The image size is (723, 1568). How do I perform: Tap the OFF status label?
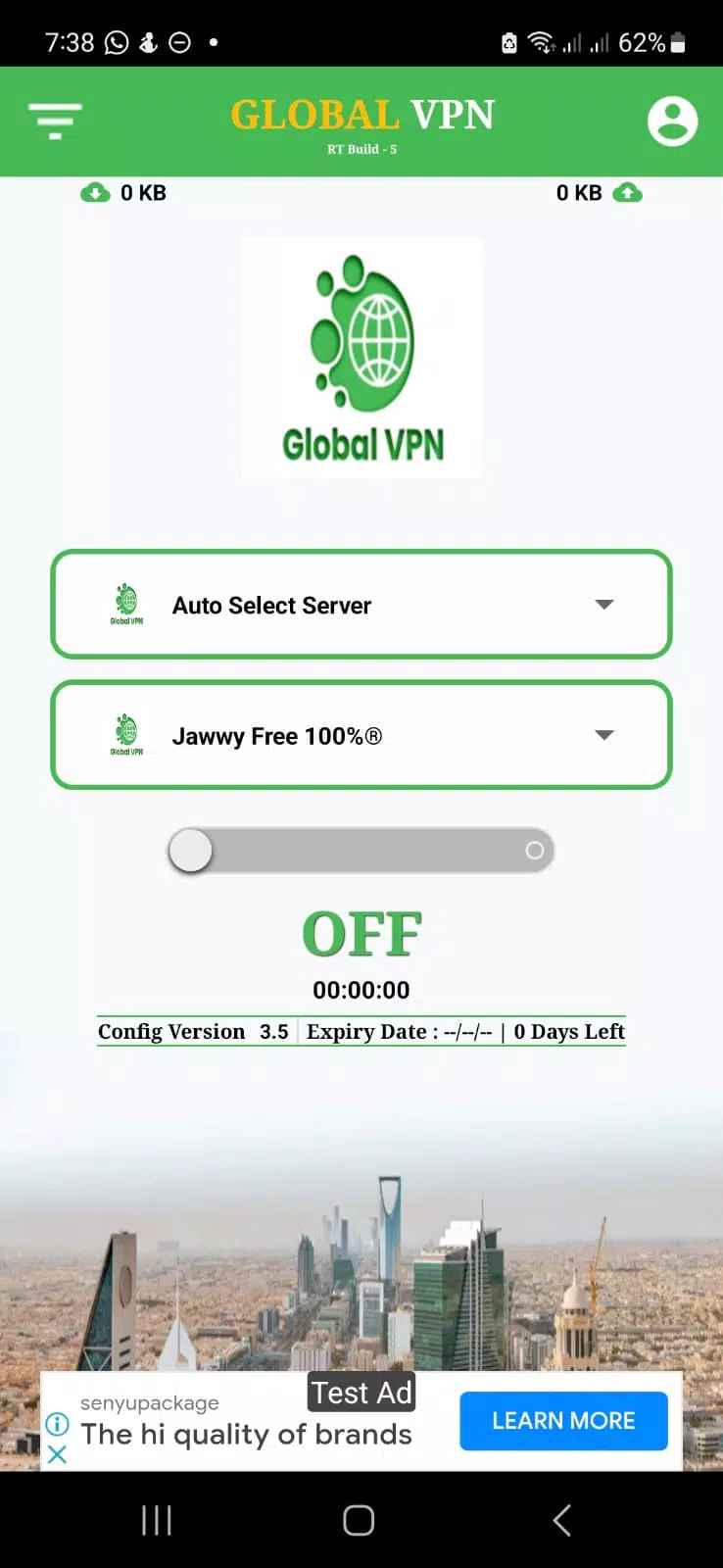pyautogui.click(x=361, y=932)
